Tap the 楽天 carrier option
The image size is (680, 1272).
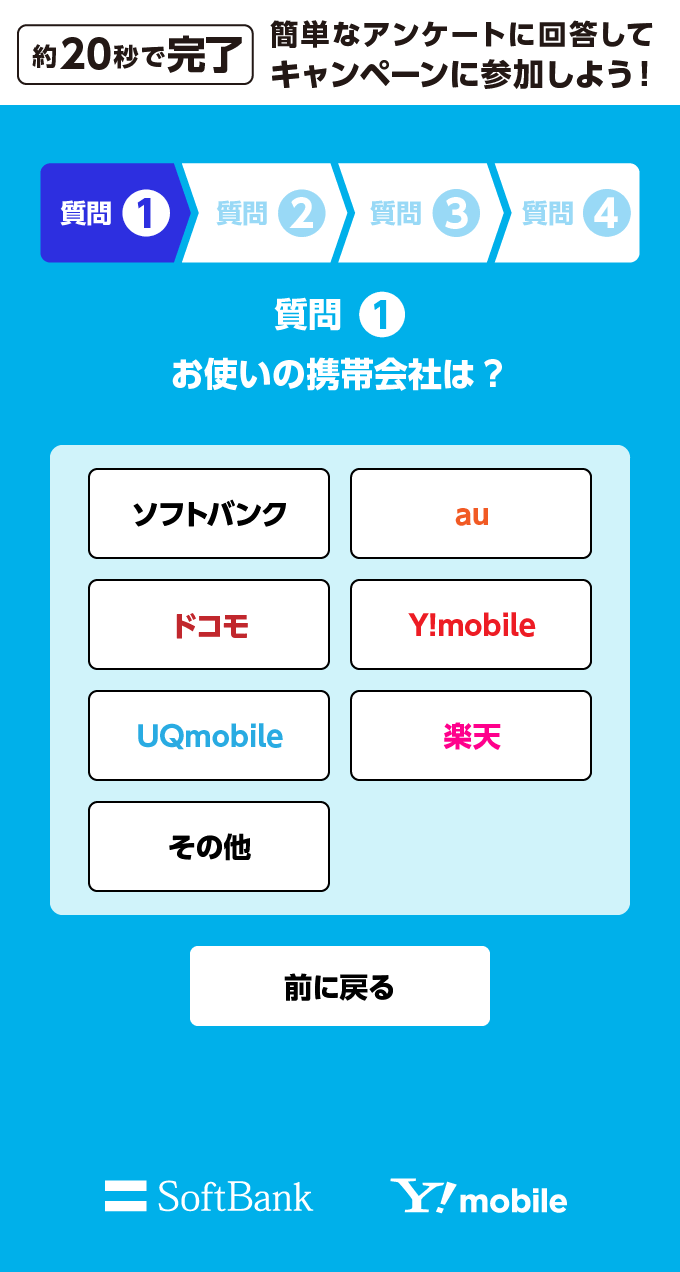click(471, 736)
